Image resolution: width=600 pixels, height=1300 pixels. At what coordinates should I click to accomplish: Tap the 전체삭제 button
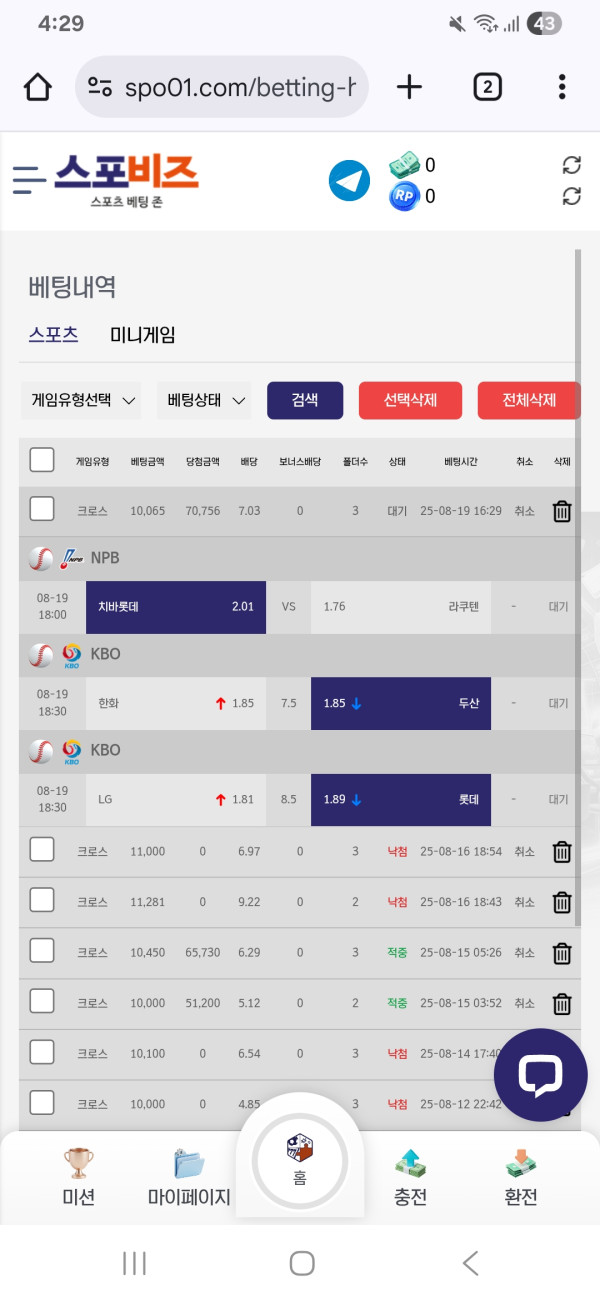click(x=528, y=400)
